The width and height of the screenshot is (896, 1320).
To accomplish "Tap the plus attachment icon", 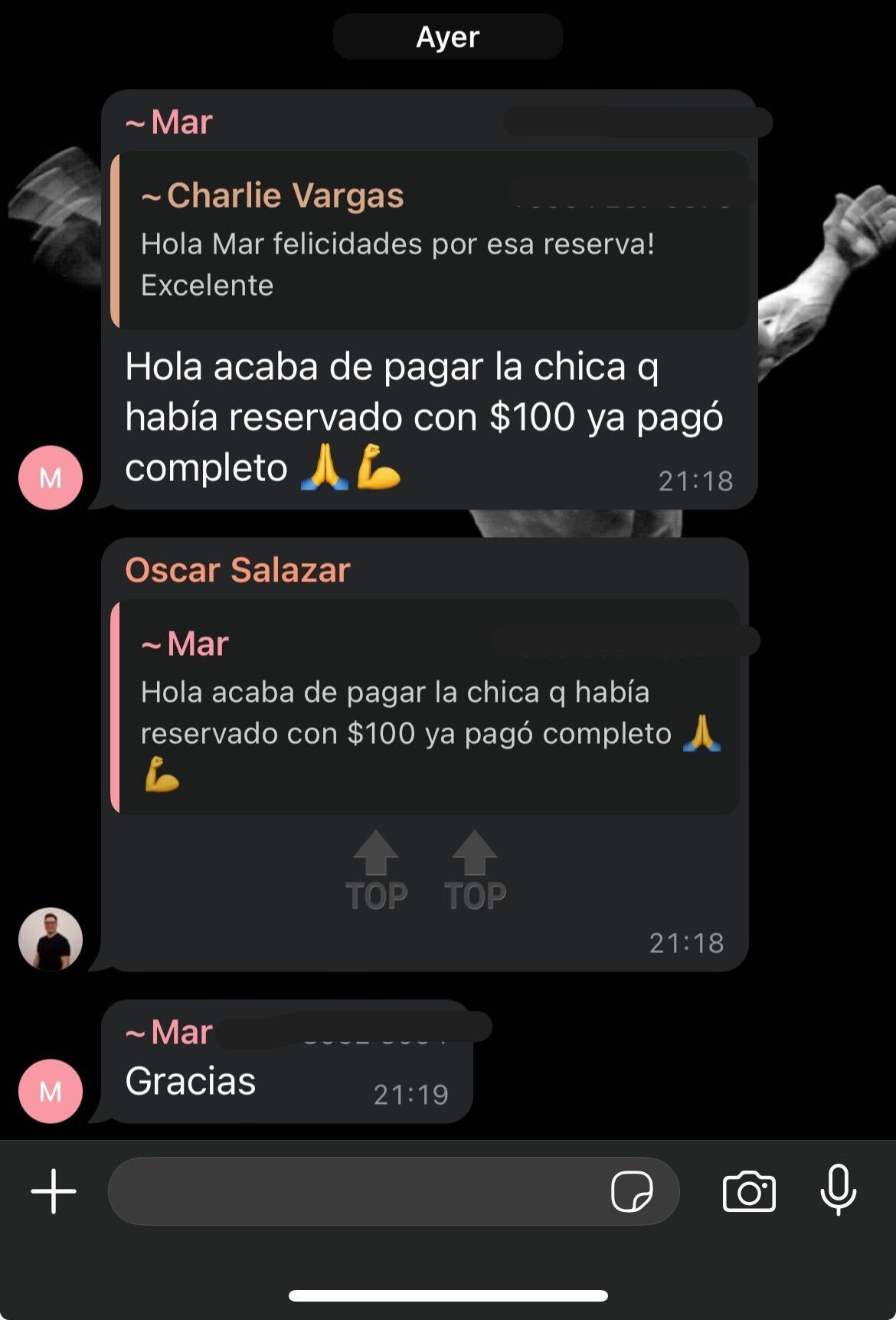I will click(54, 1191).
